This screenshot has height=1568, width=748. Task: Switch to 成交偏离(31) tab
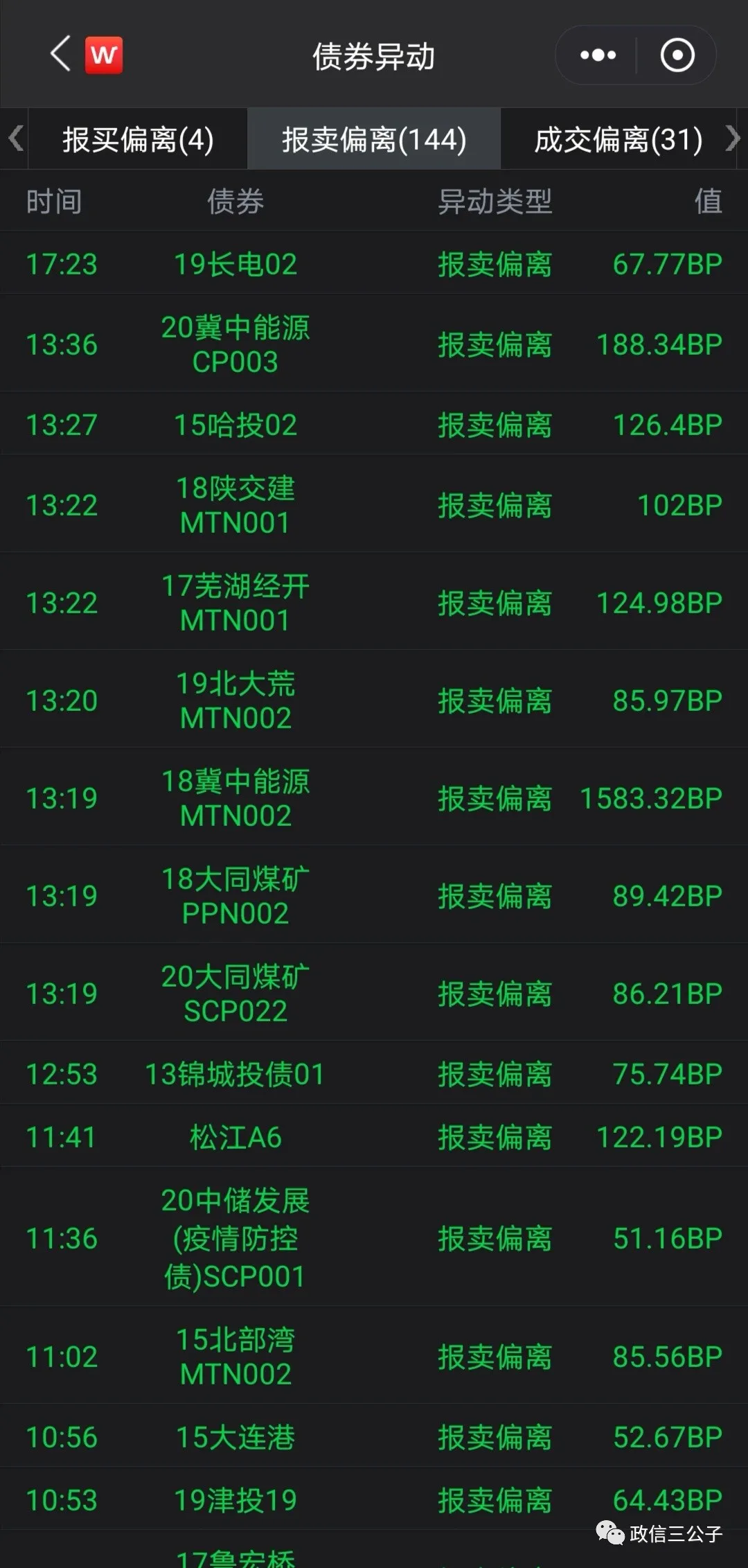tap(618, 139)
